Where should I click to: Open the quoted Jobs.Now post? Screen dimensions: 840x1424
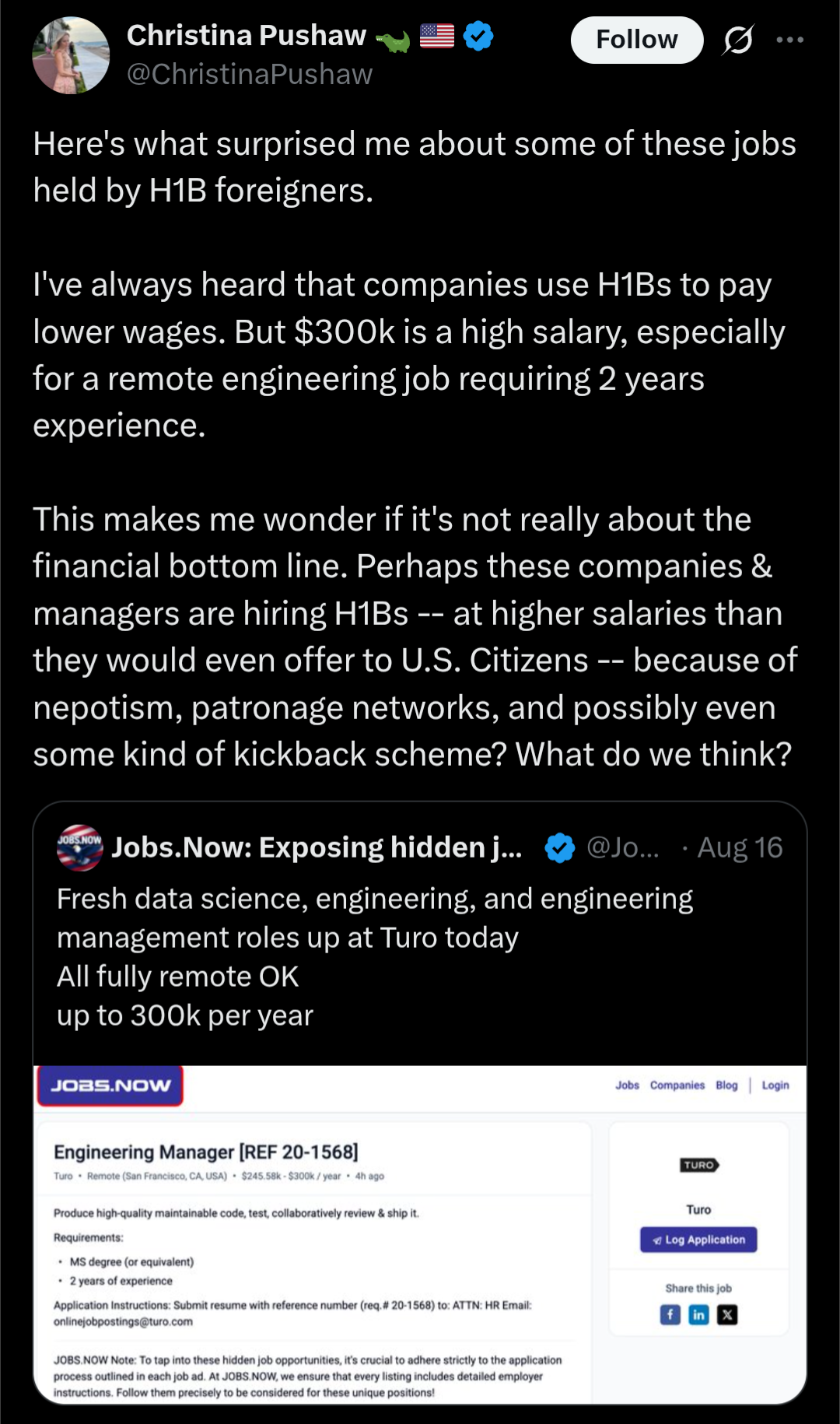pyautogui.click(x=373, y=957)
